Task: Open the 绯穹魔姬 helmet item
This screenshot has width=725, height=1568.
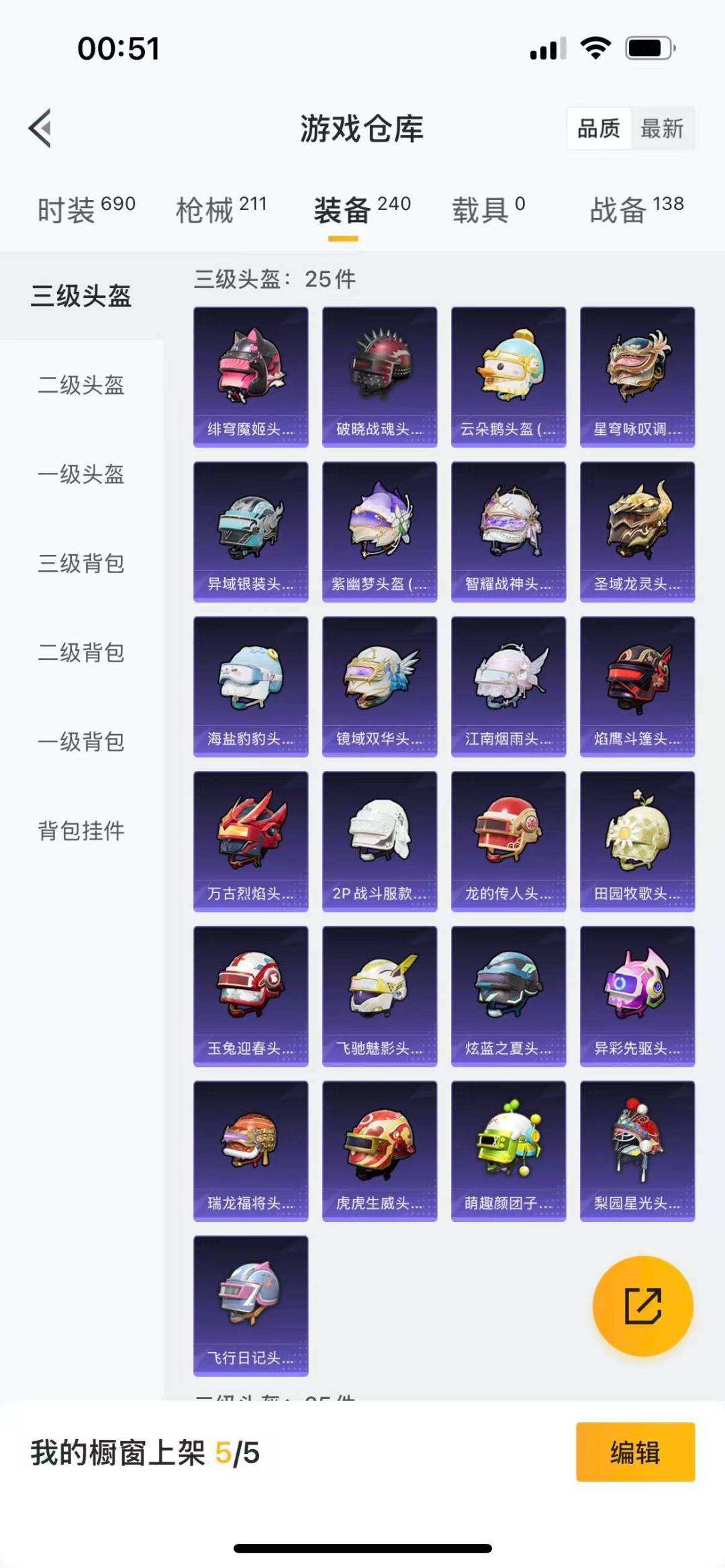Action: coord(251,376)
